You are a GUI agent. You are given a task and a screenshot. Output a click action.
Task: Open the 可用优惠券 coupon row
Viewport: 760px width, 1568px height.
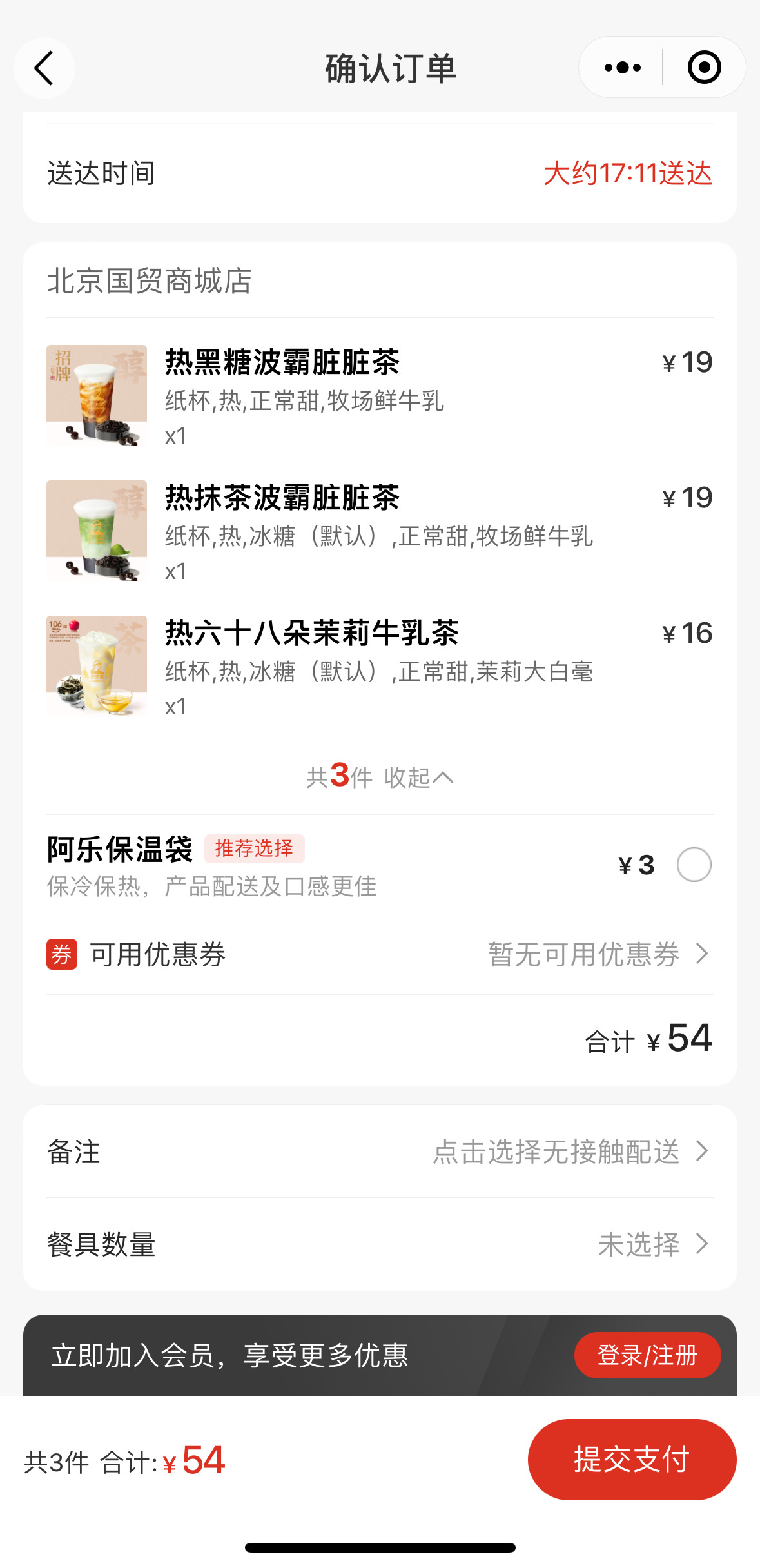tap(380, 954)
